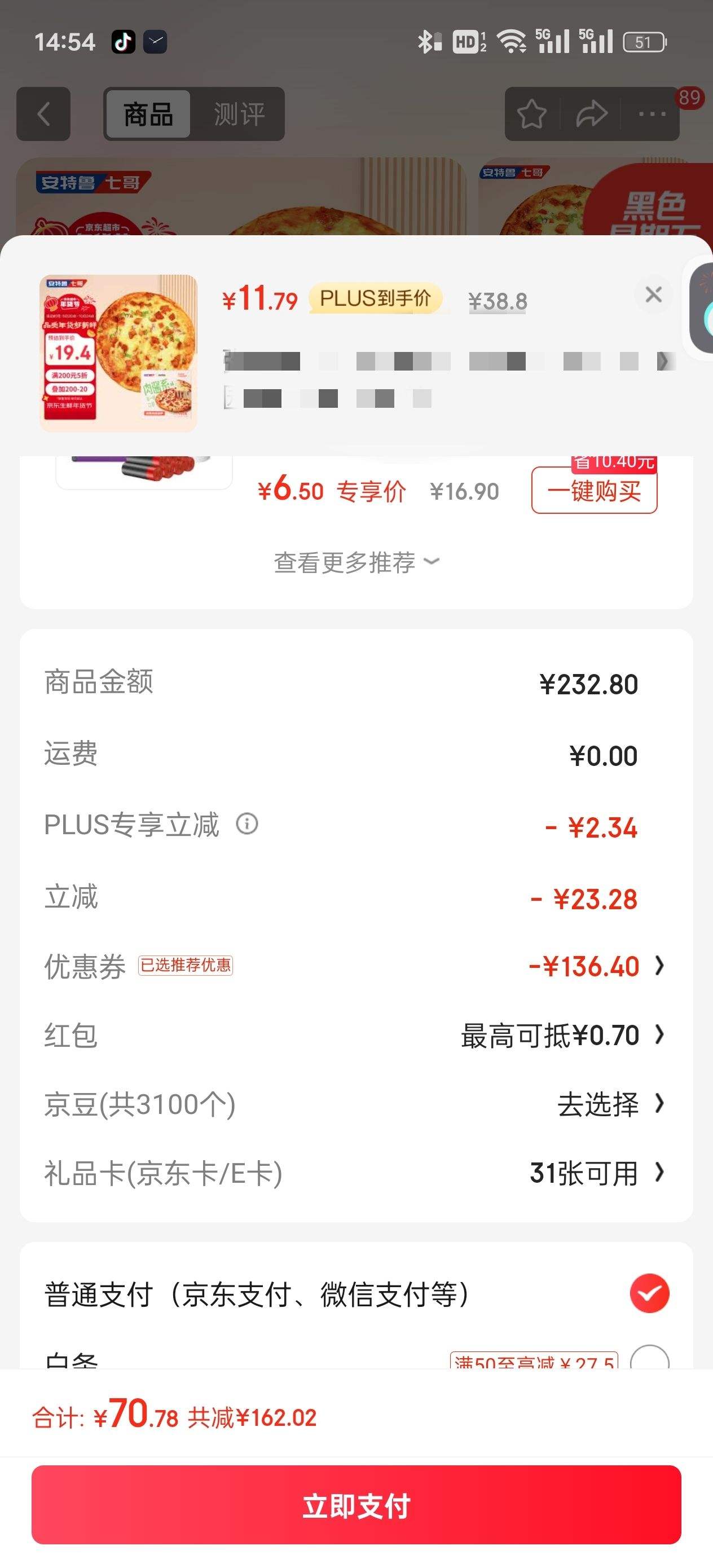This screenshot has width=713, height=1568.
Task: View PLUS专享立减 info details
Action: pyautogui.click(x=247, y=824)
